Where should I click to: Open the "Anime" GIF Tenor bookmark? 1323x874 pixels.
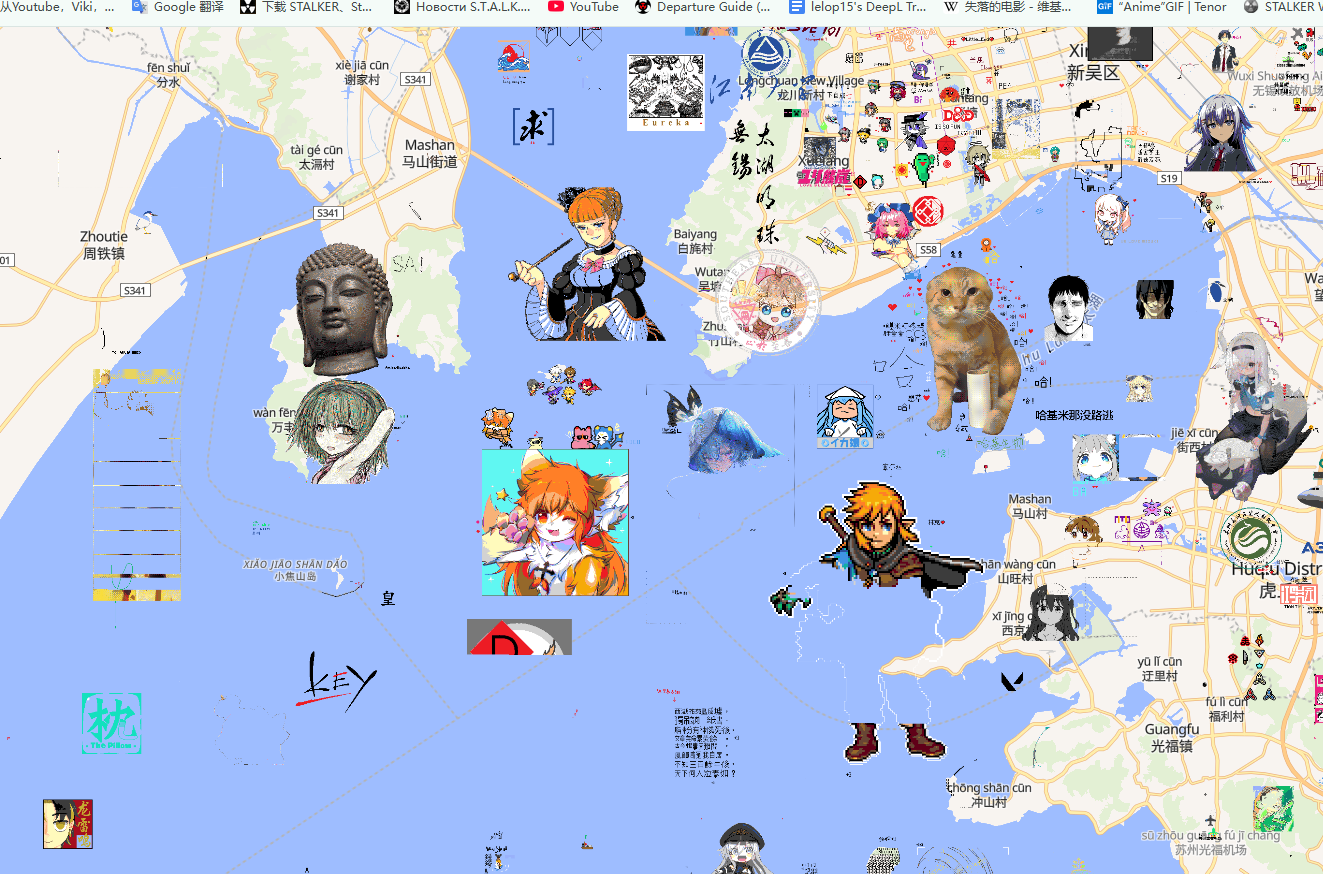coord(1162,7)
